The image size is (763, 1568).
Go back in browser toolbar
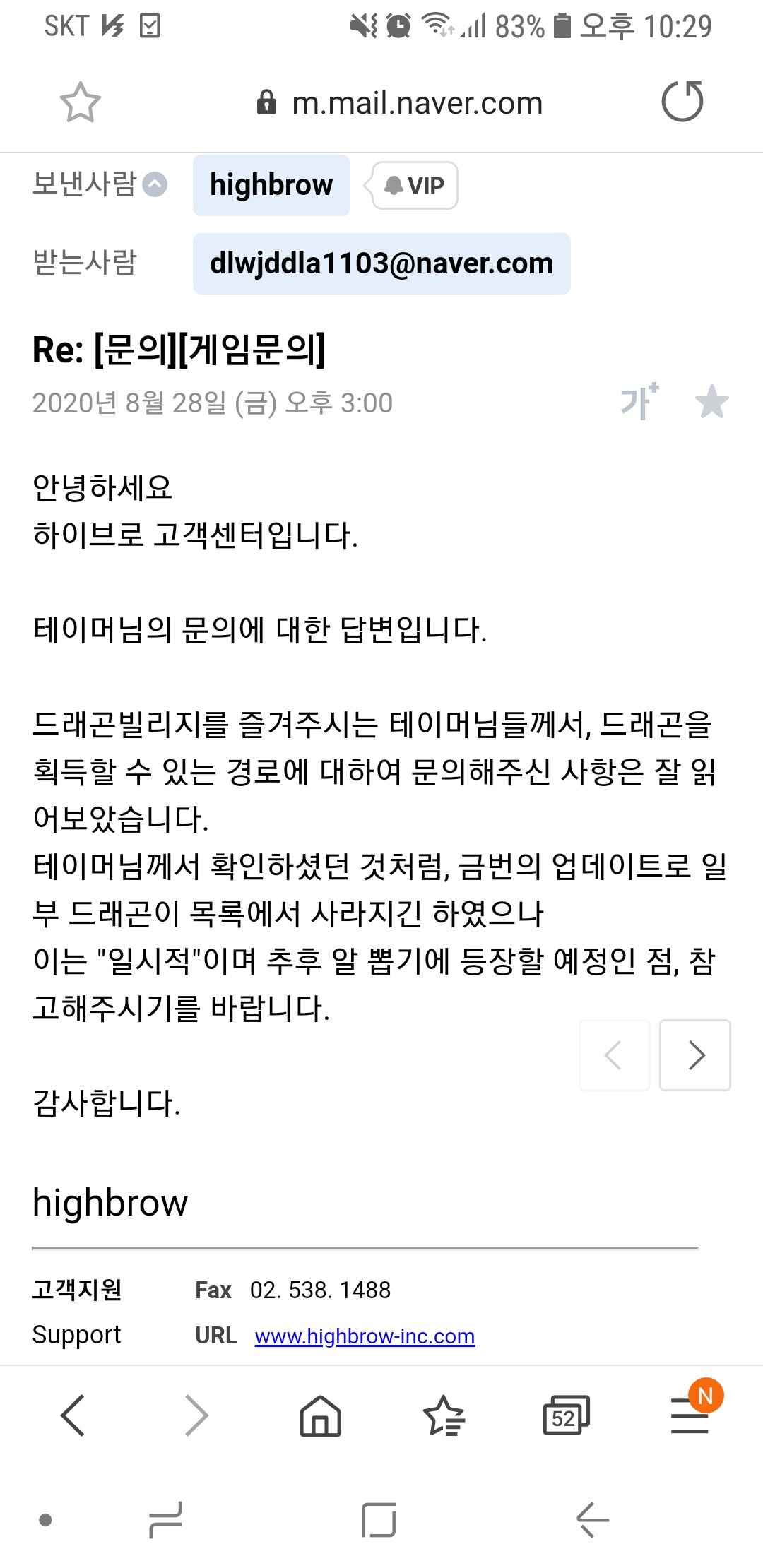point(73,1415)
